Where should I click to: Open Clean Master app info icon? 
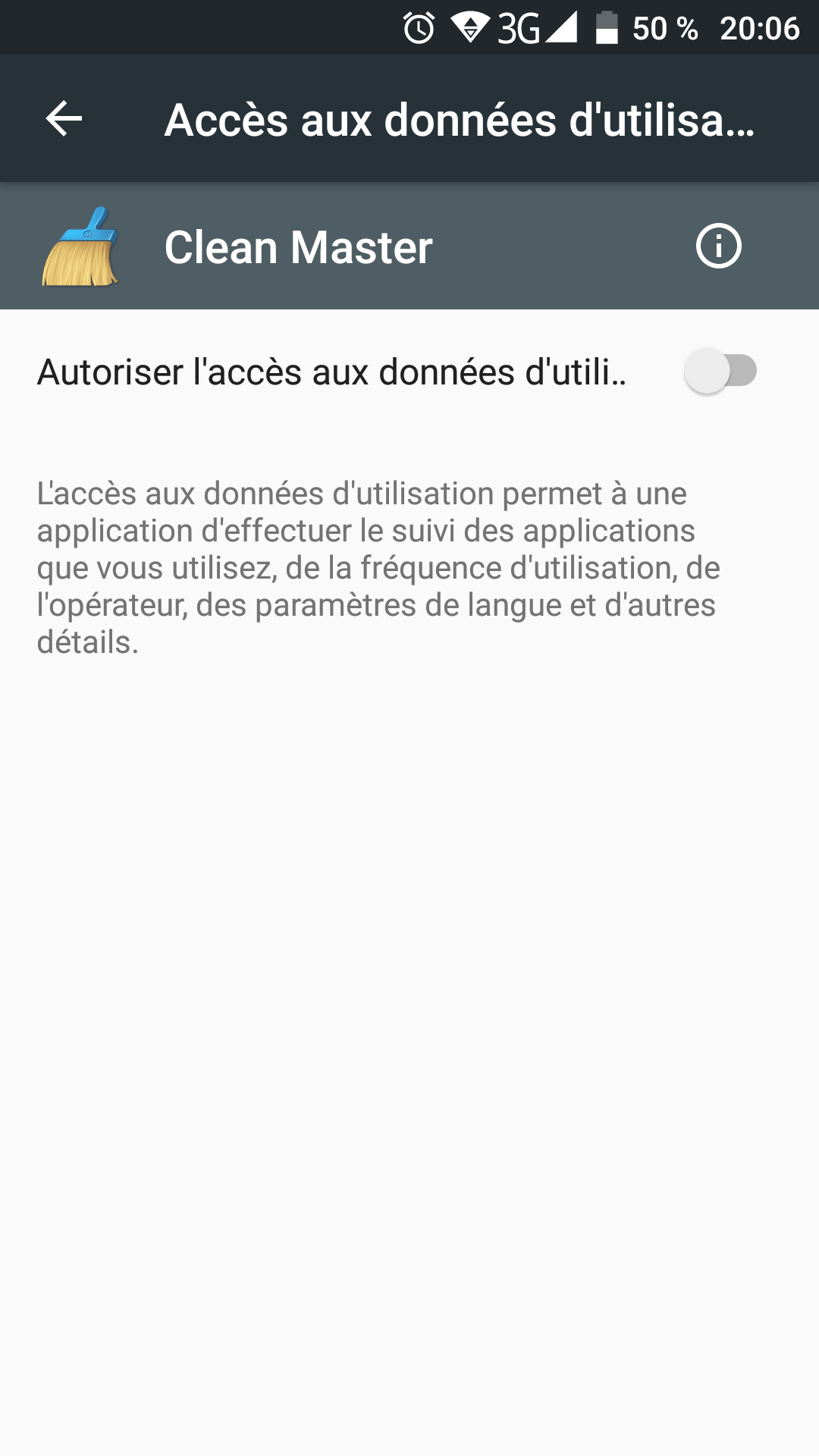[x=718, y=246]
